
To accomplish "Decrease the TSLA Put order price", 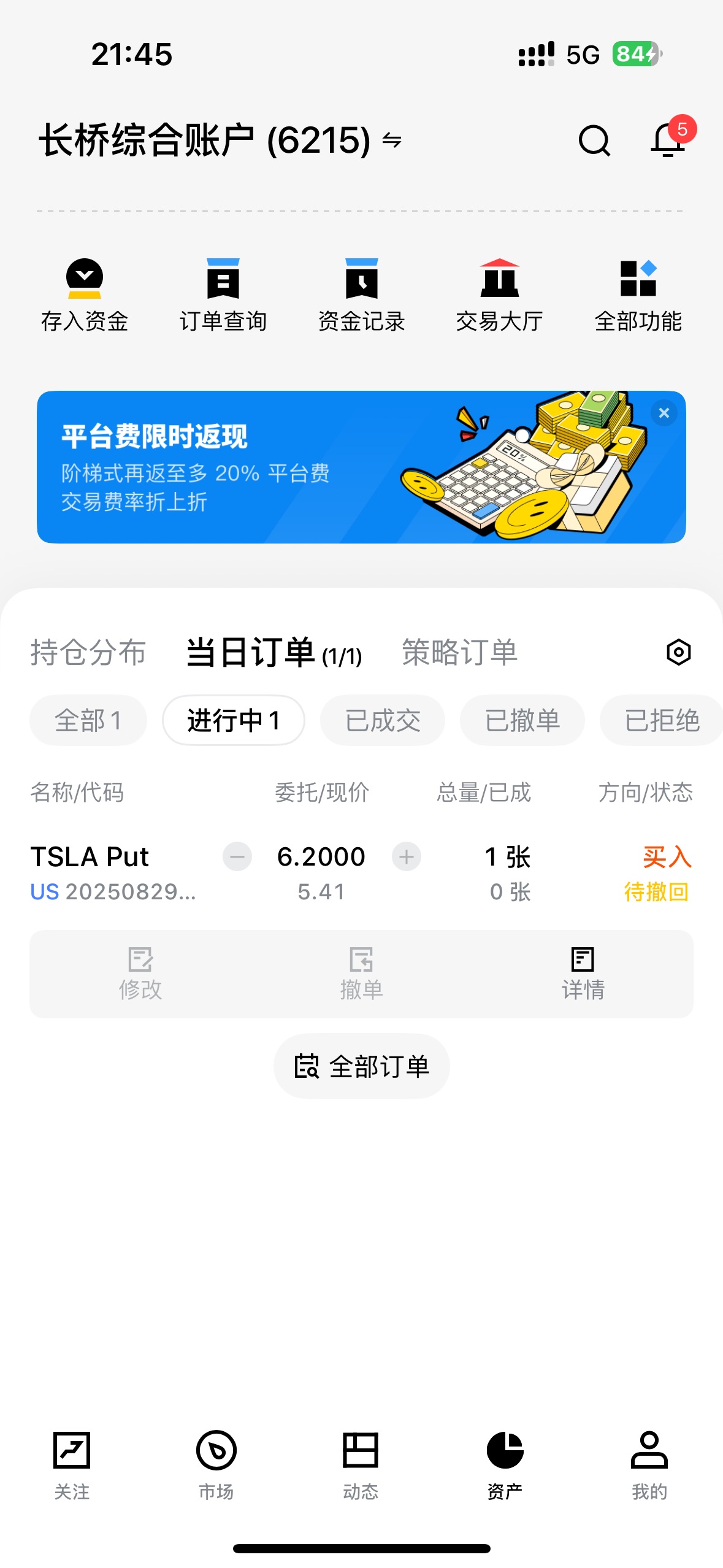I will [x=237, y=857].
